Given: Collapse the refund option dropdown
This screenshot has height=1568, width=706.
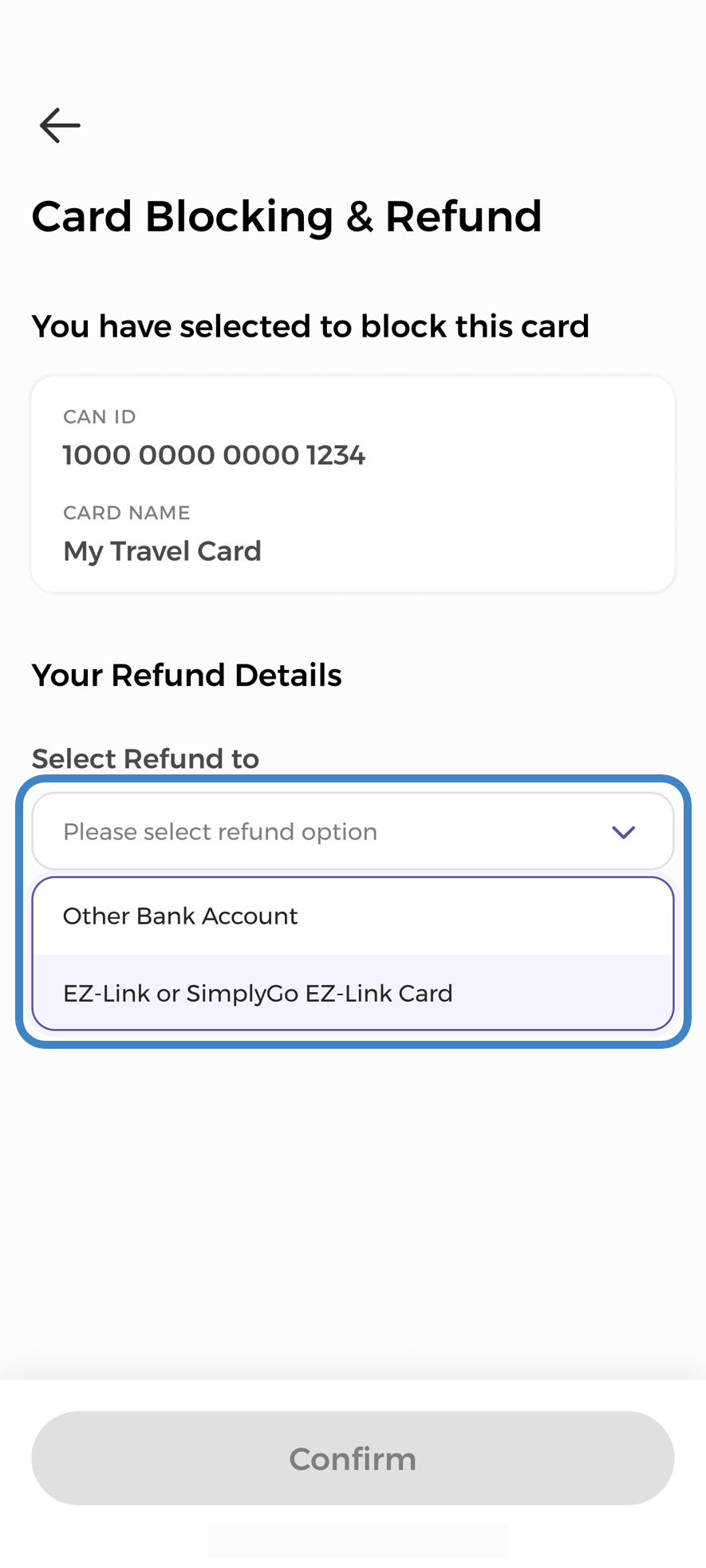Looking at the screenshot, I should (622, 832).
